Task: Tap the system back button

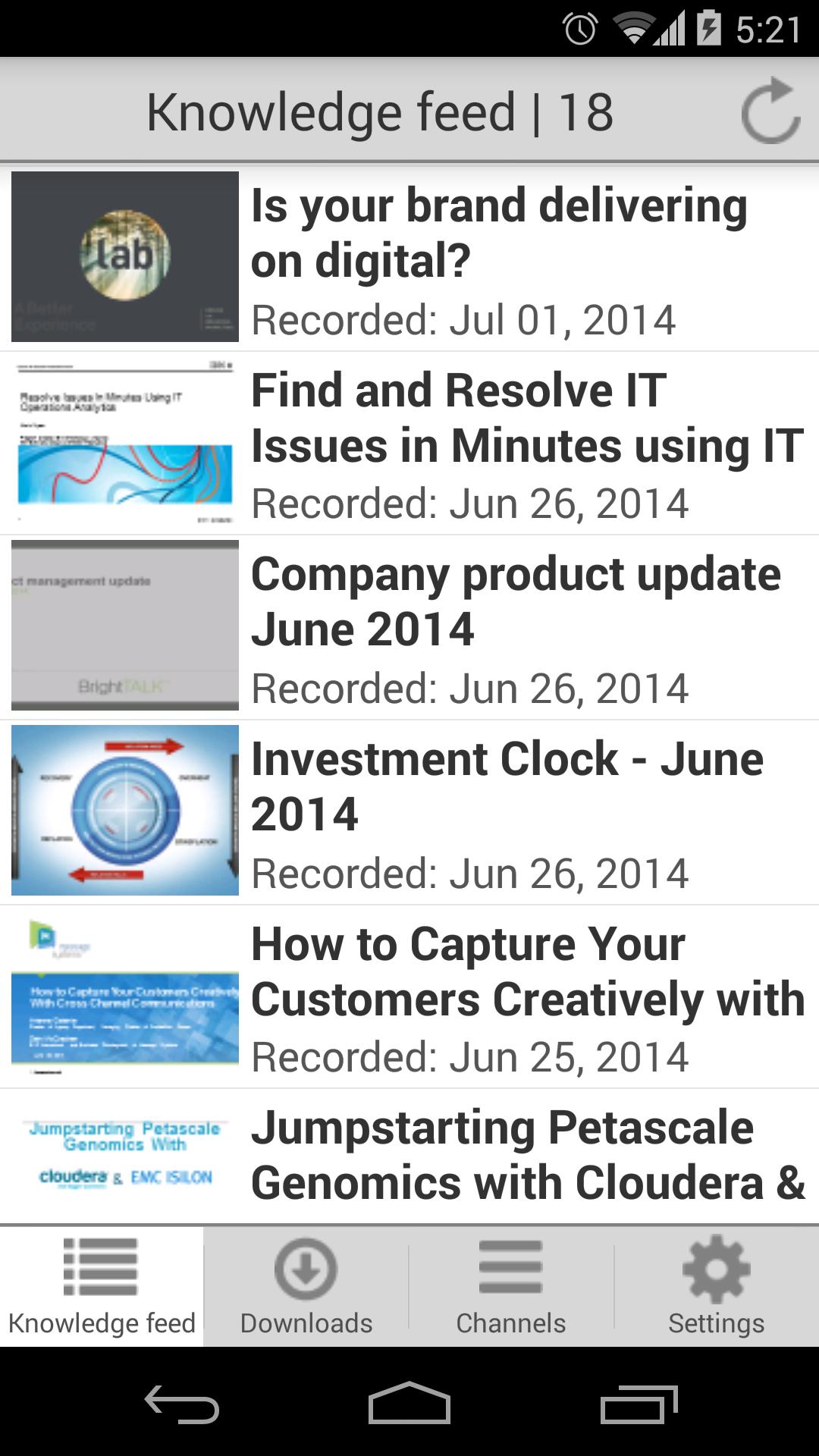Action: 182,1403
